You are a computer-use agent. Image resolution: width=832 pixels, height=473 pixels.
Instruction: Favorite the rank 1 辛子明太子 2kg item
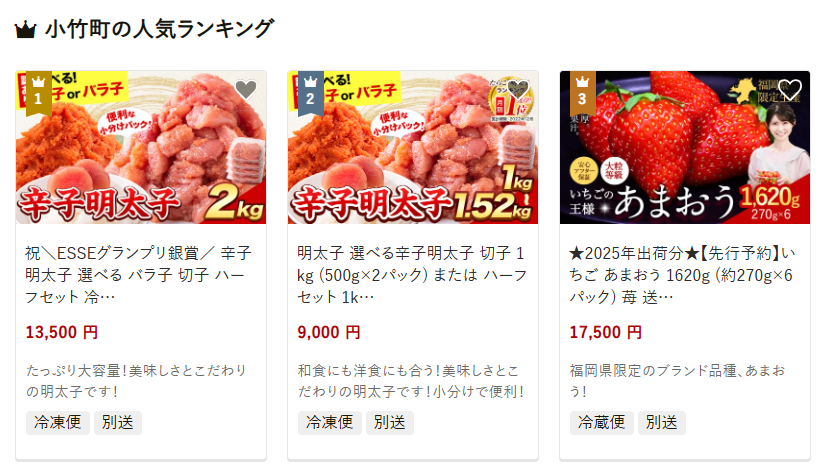[x=246, y=90]
